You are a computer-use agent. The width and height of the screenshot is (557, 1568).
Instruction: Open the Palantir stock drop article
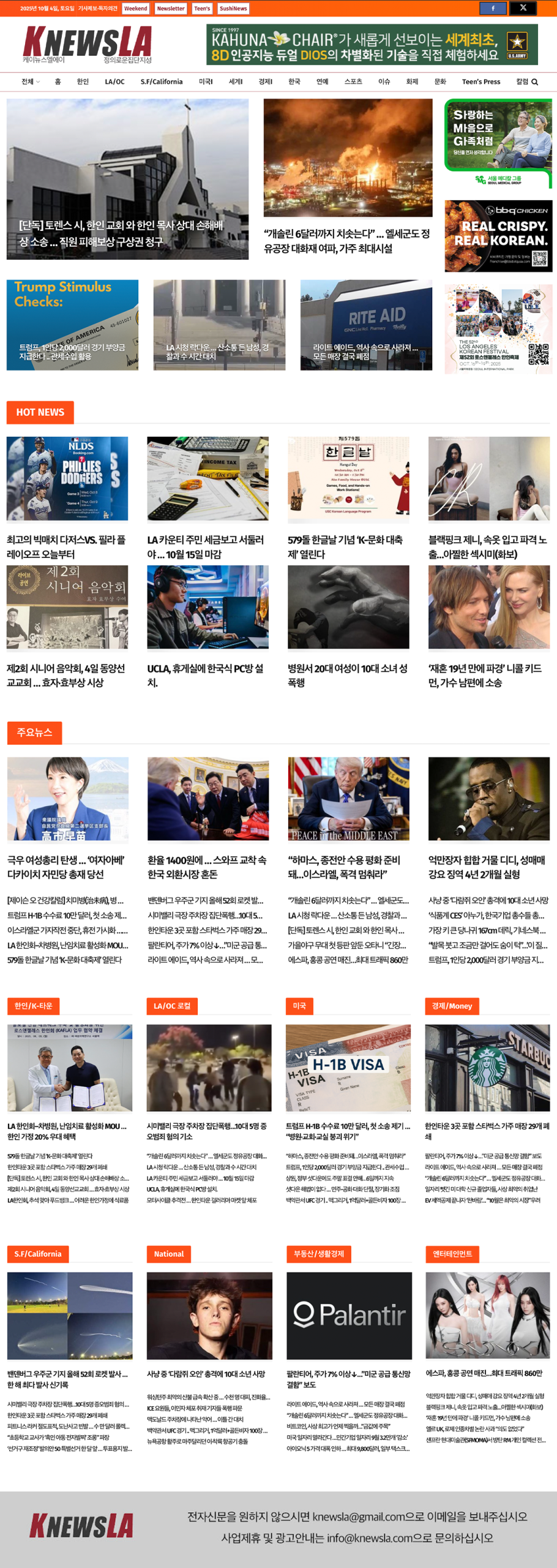[x=349, y=1378]
